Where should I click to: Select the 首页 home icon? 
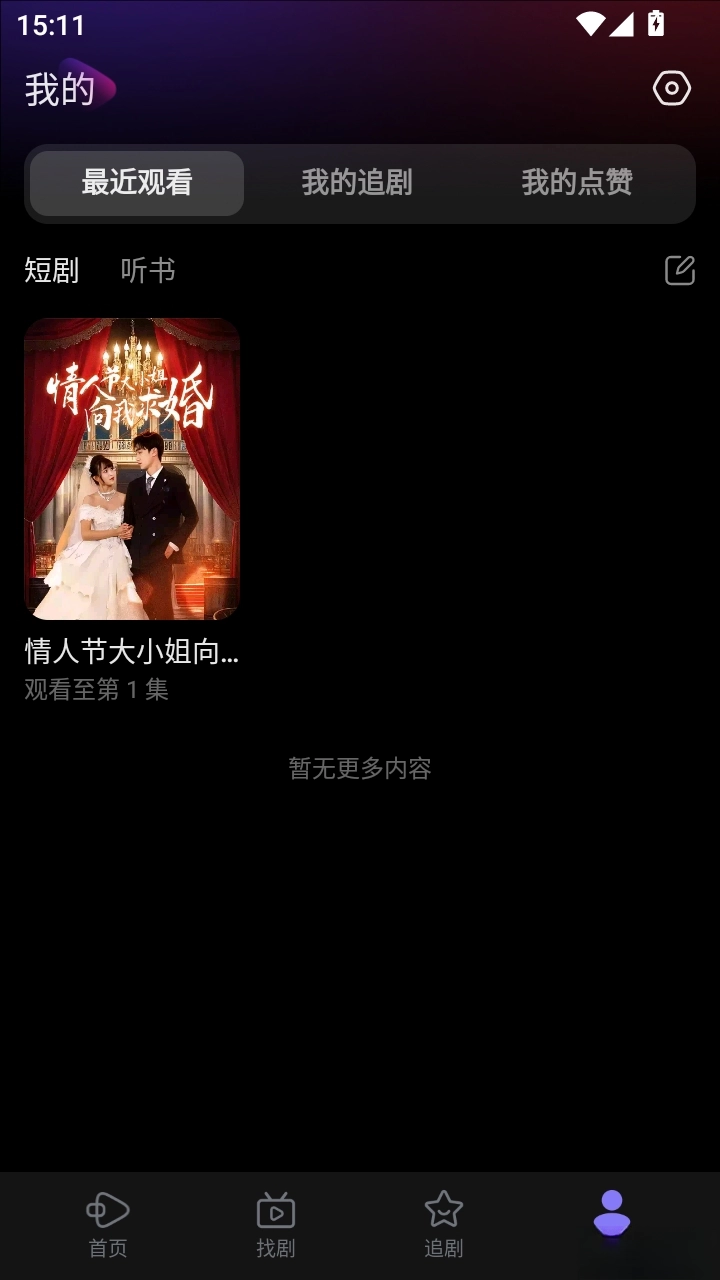[107, 1208]
